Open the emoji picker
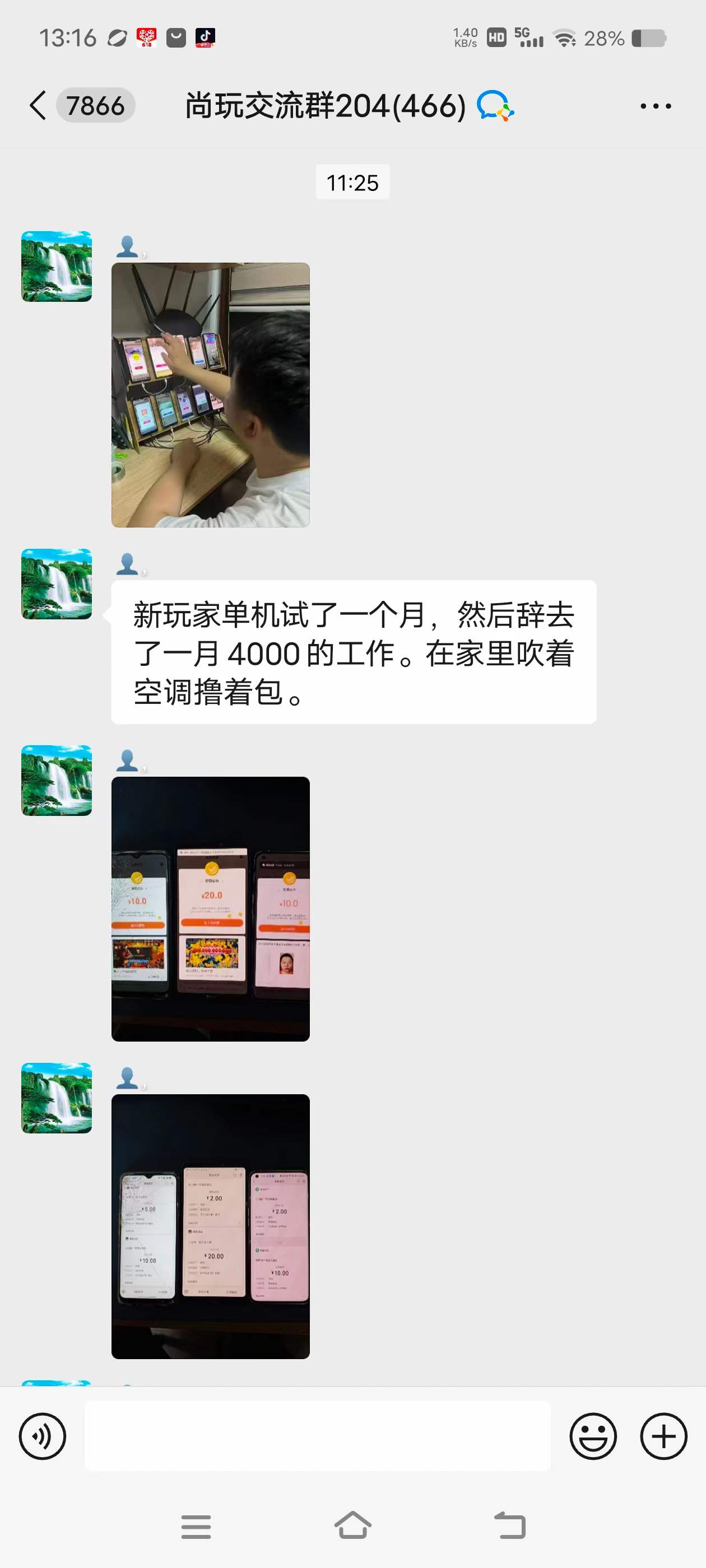Screen dimensions: 706x1568 [x=593, y=1436]
